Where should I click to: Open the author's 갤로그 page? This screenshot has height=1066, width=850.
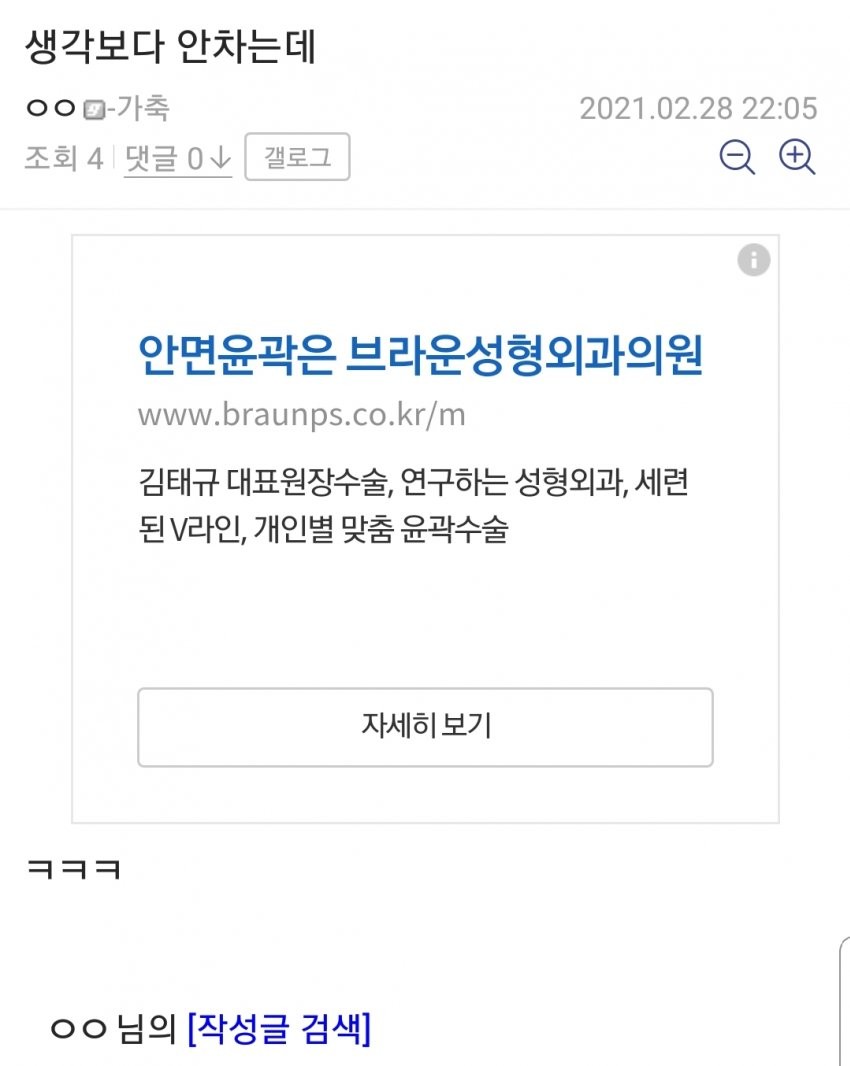click(297, 158)
